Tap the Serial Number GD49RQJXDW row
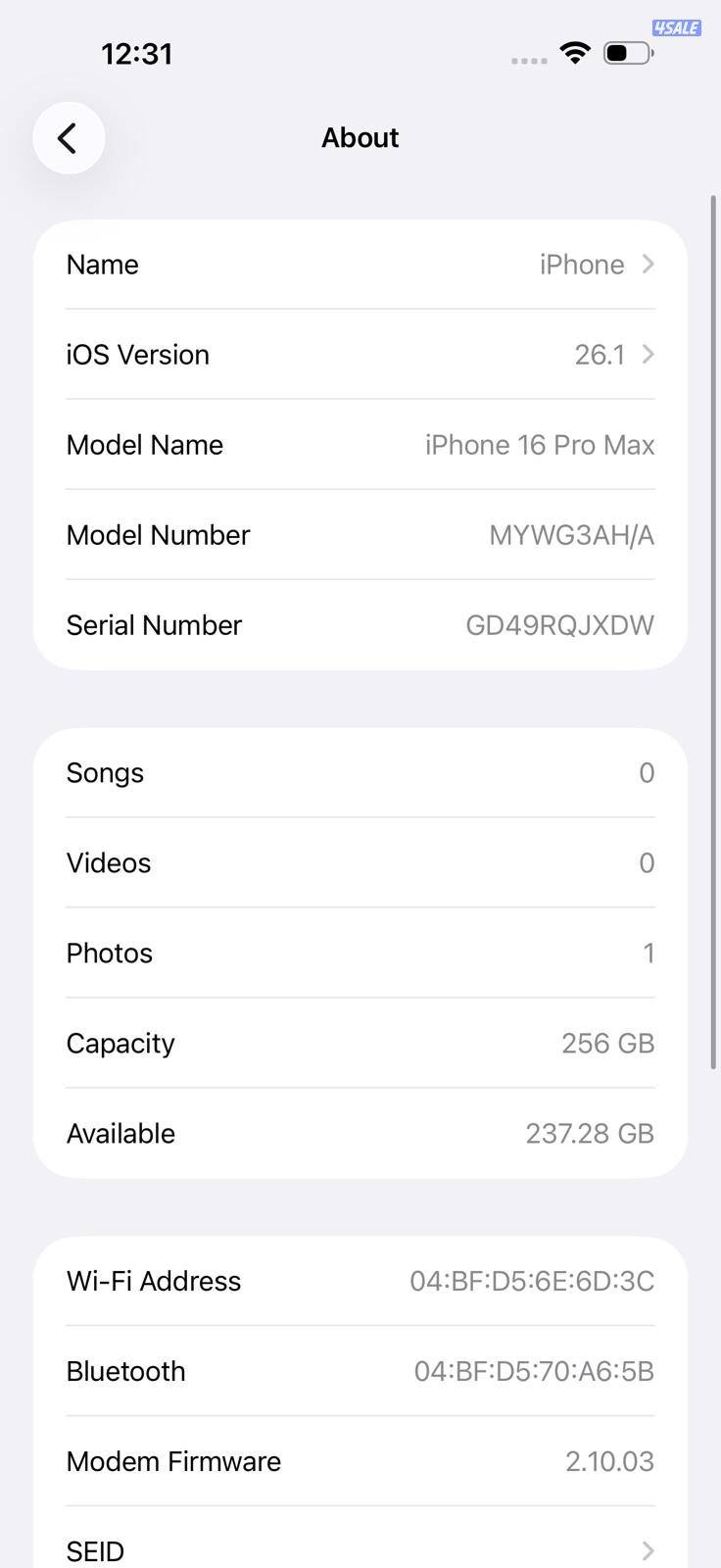The width and height of the screenshot is (721, 1568). click(x=360, y=624)
